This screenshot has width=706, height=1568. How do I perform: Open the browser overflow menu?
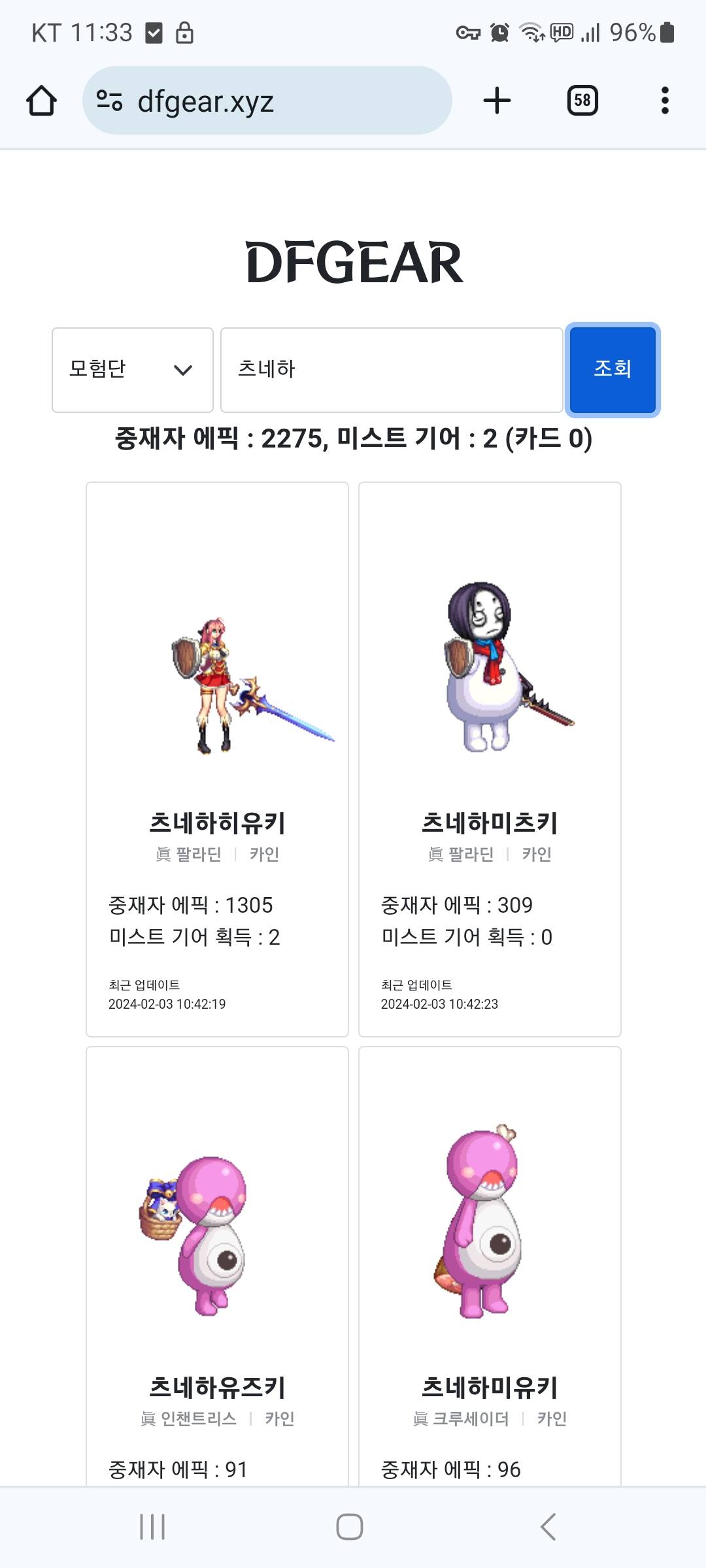665,101
